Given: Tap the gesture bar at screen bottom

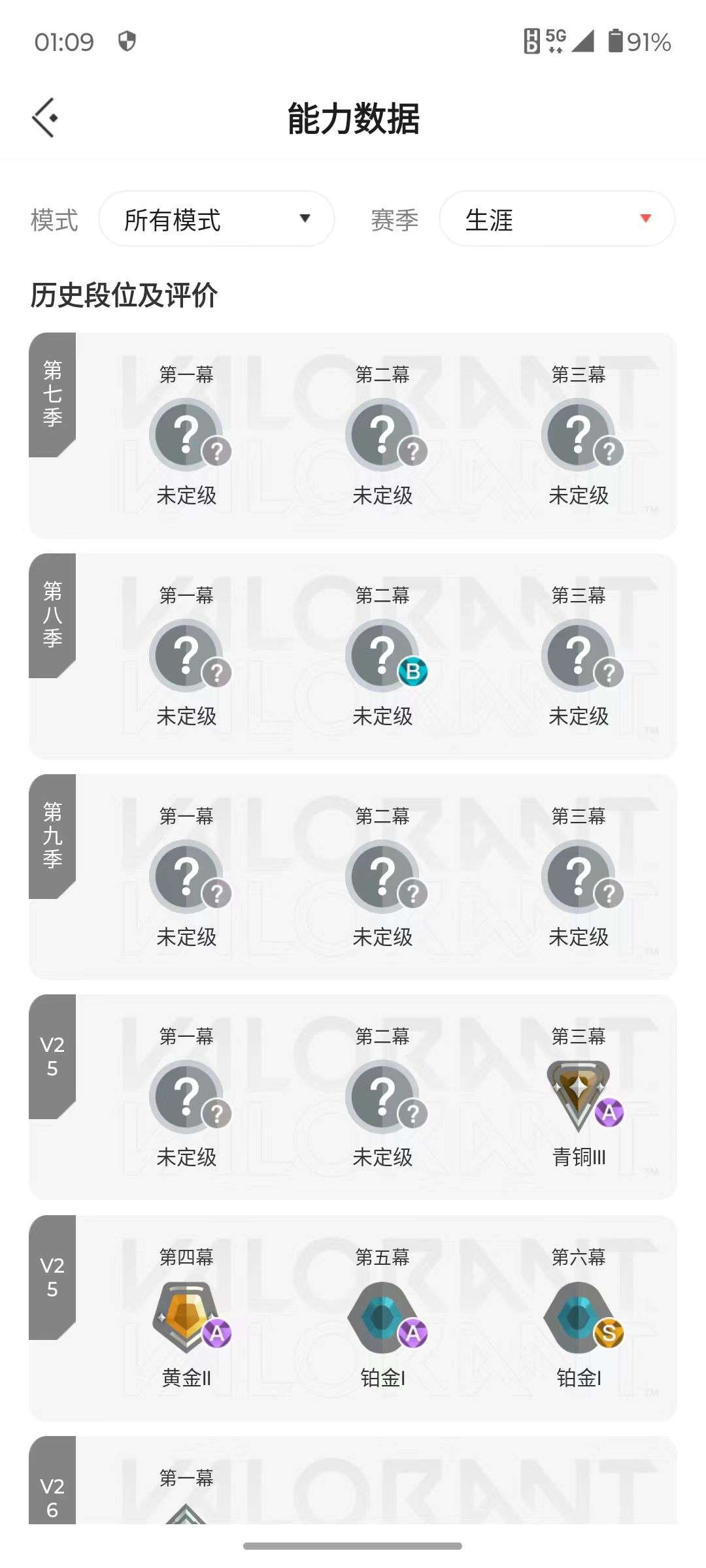Looking at the screenshot, I should [x=353, y=1548].
